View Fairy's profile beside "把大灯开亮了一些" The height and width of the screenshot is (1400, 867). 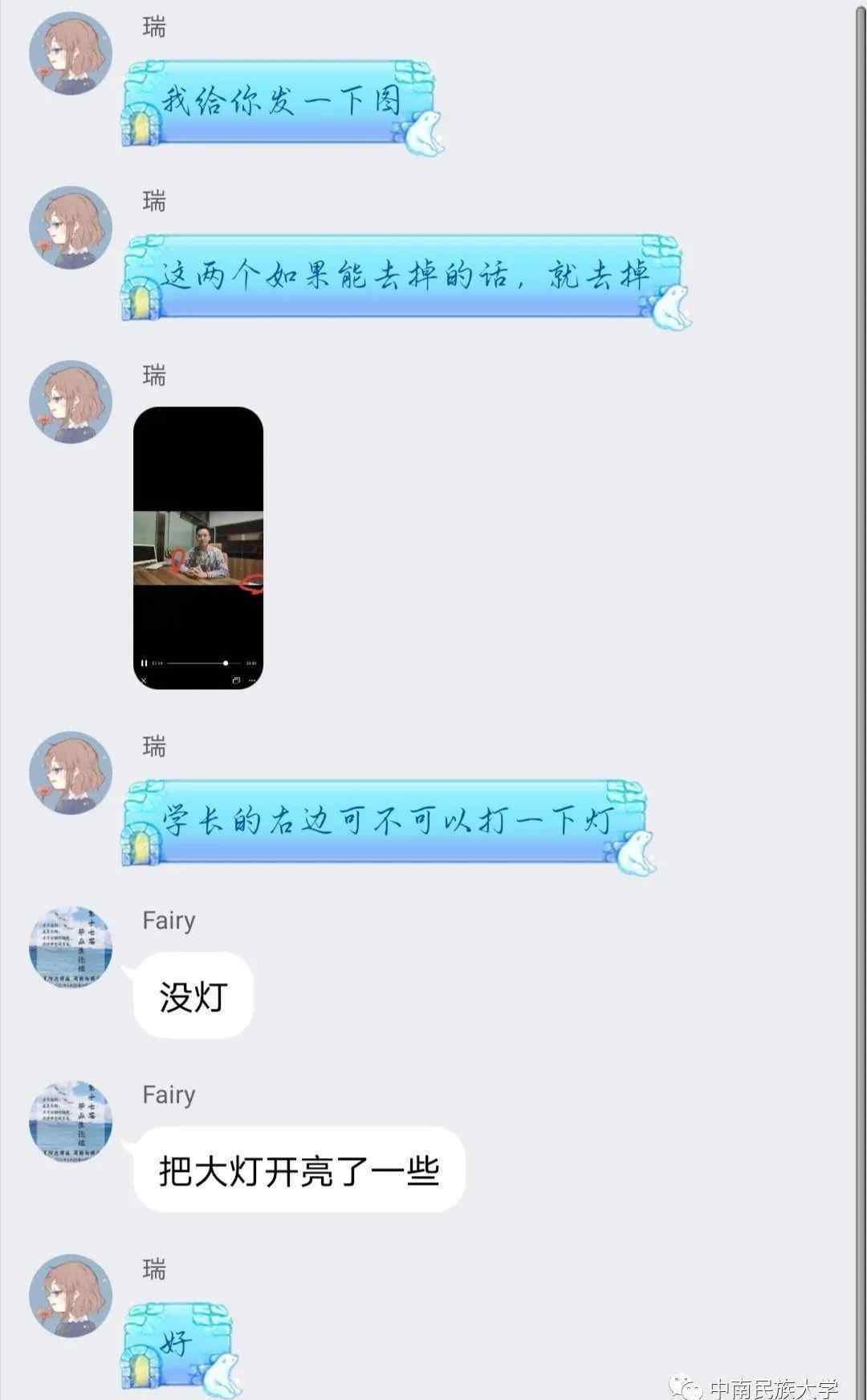pos(71,1121)
